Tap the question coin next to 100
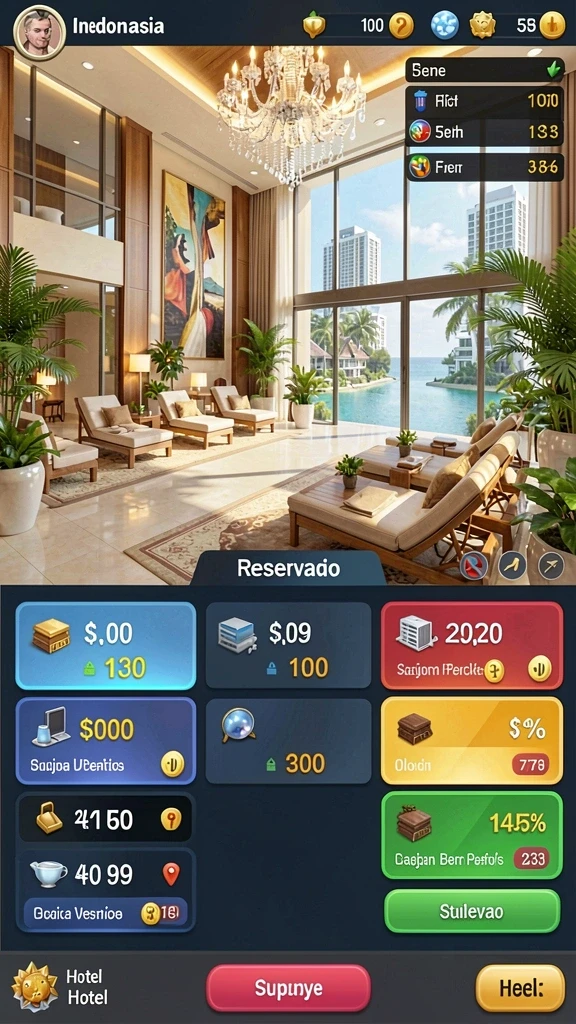The width and height of the screenshot is (576, 1024). [x=401, y=26]
